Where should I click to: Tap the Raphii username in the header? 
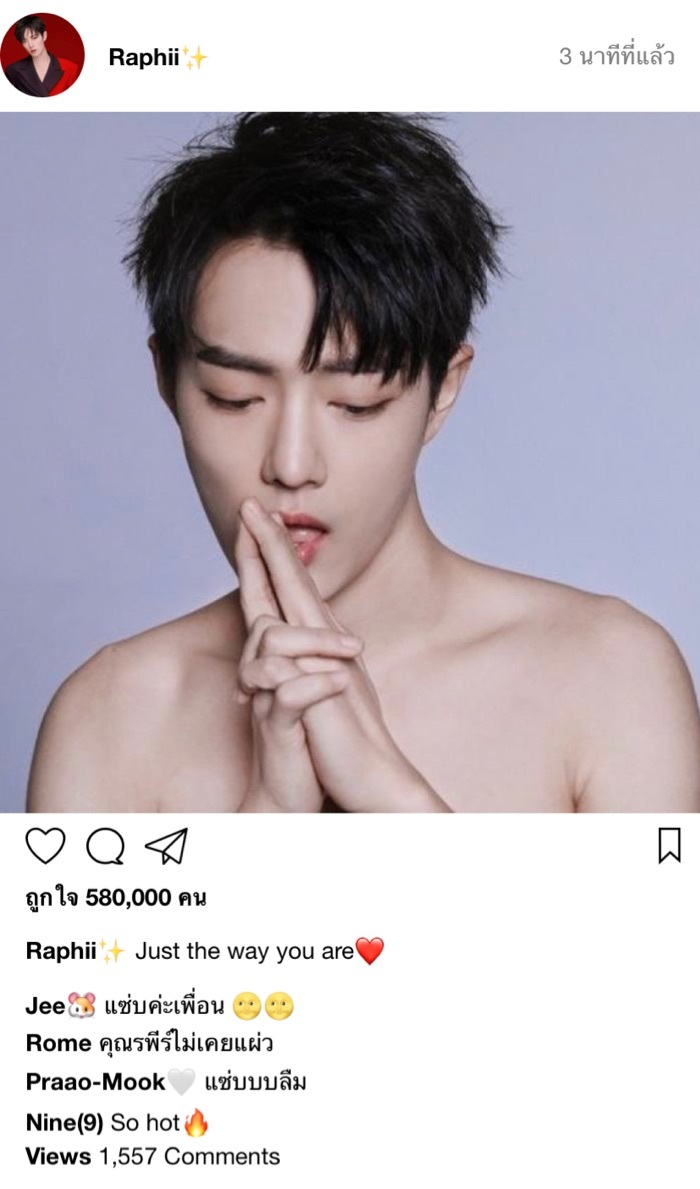pos(144,57)
